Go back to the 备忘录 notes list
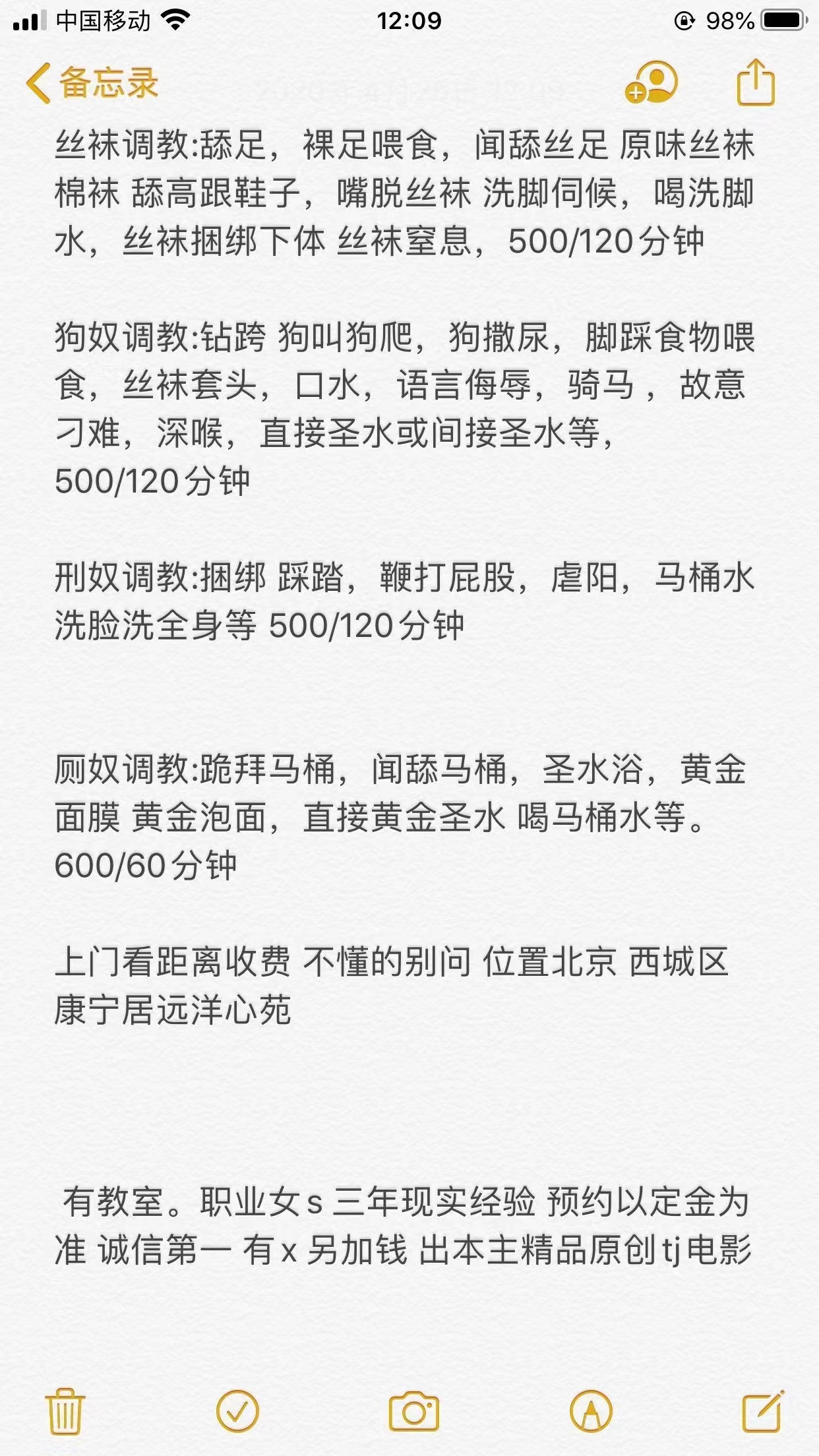819x1456 pixels. click(92, 83)
